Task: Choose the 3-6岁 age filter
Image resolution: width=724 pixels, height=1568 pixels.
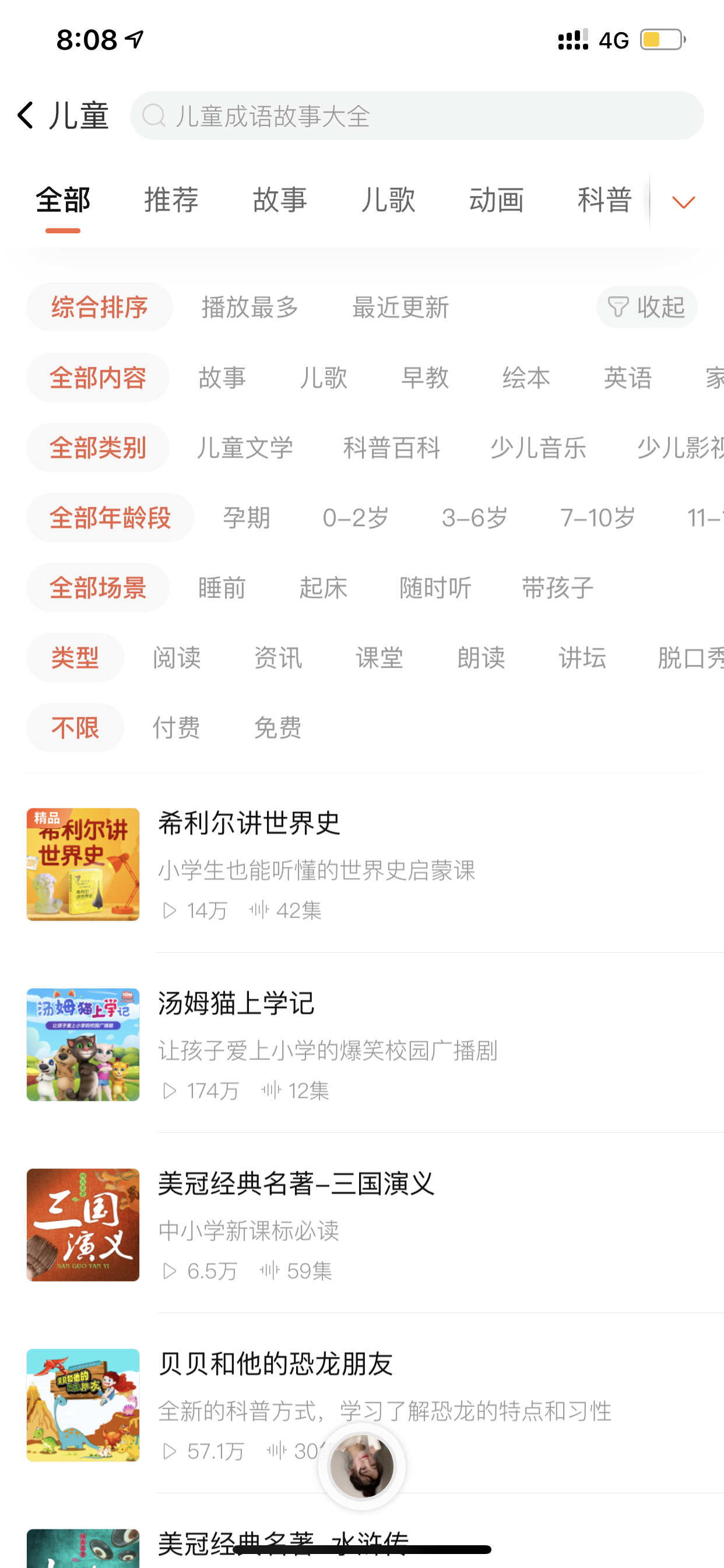Action: pos(475,517)
